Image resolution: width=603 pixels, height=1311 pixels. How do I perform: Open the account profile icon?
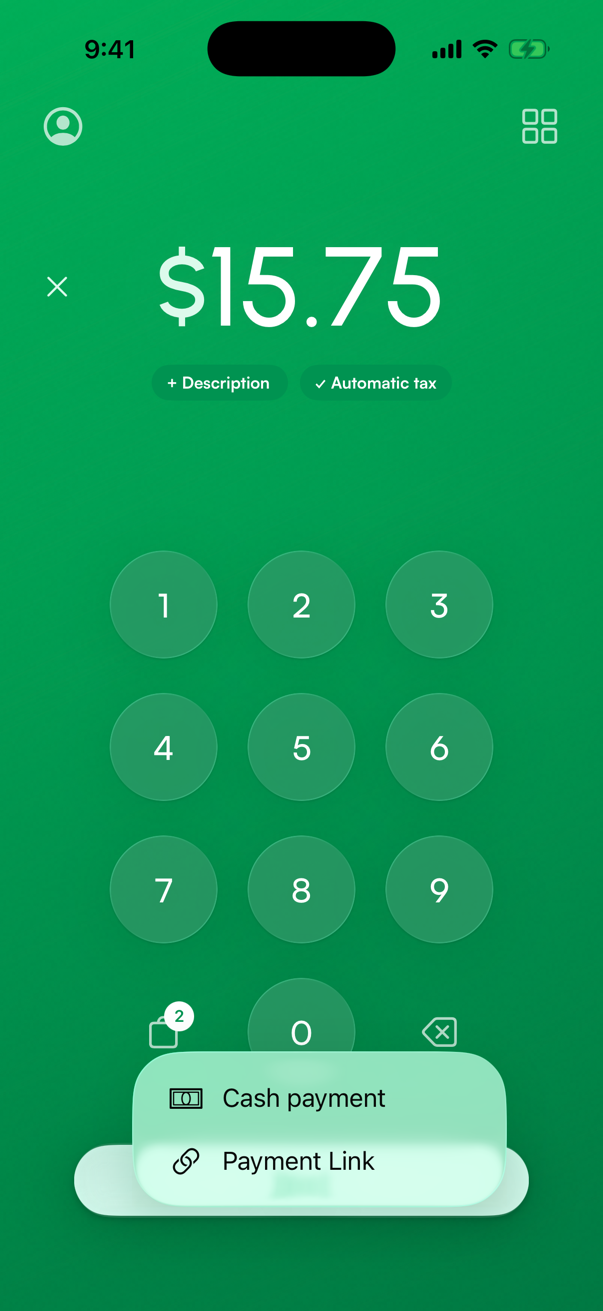pyautogui.click(x=63, y=127)
